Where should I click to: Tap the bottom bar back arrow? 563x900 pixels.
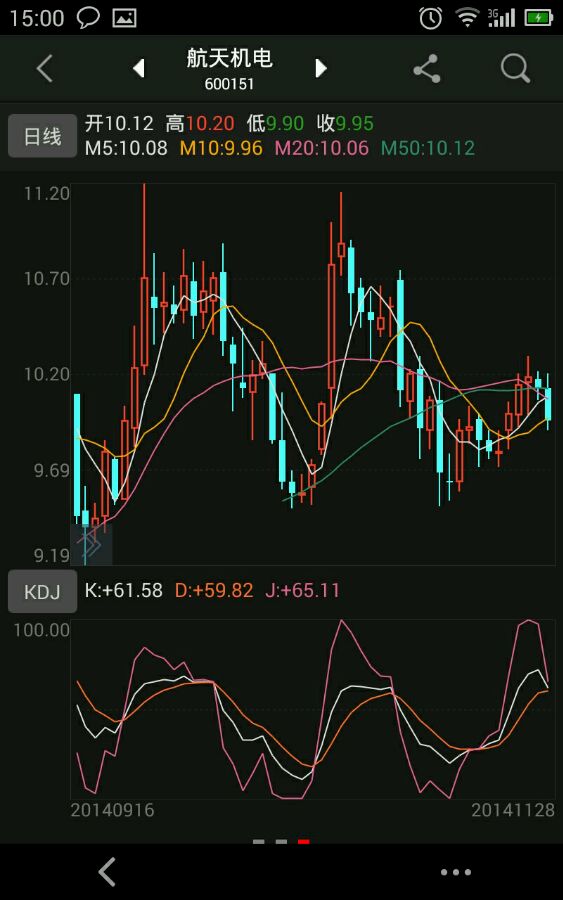click(107, 872)
